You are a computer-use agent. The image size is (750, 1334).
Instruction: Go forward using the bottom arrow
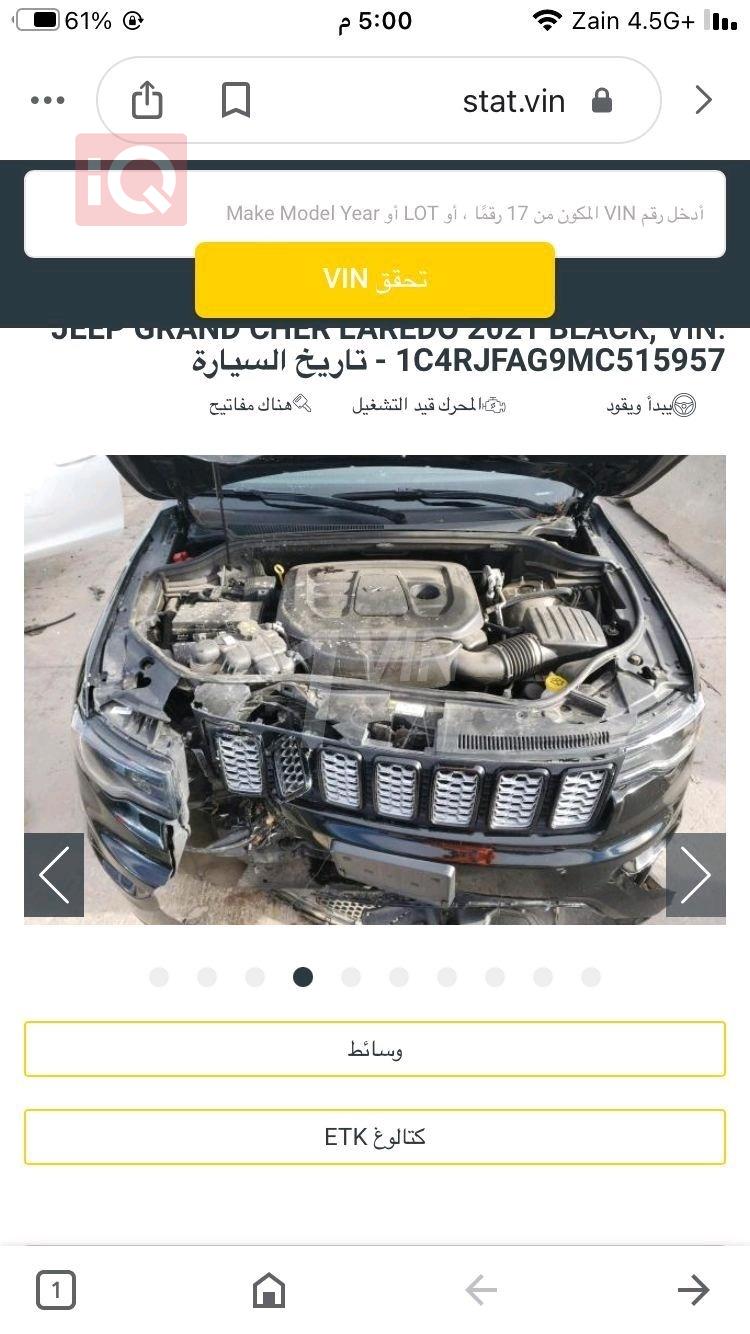tap(693, 1290)
